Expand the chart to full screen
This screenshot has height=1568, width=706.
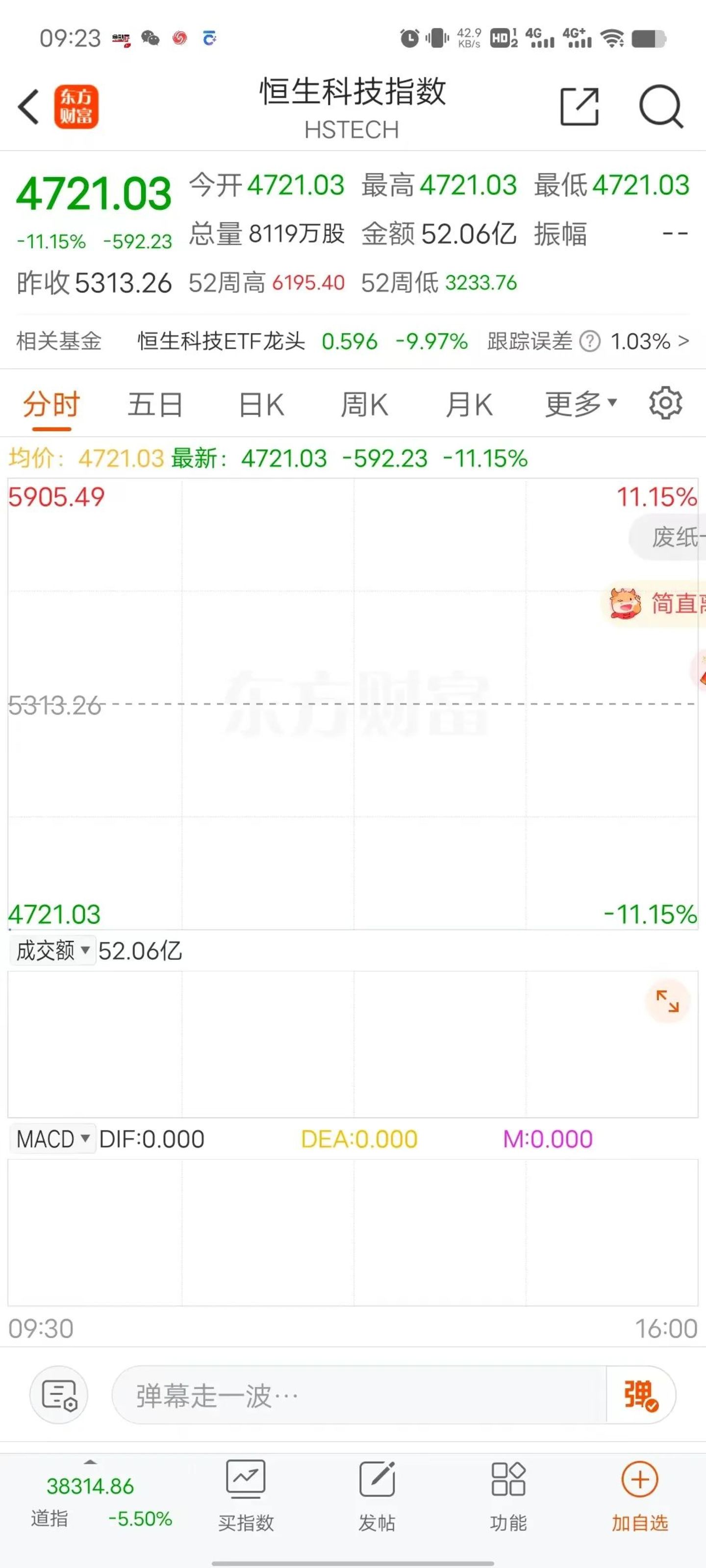click(x=667, y=1001)
